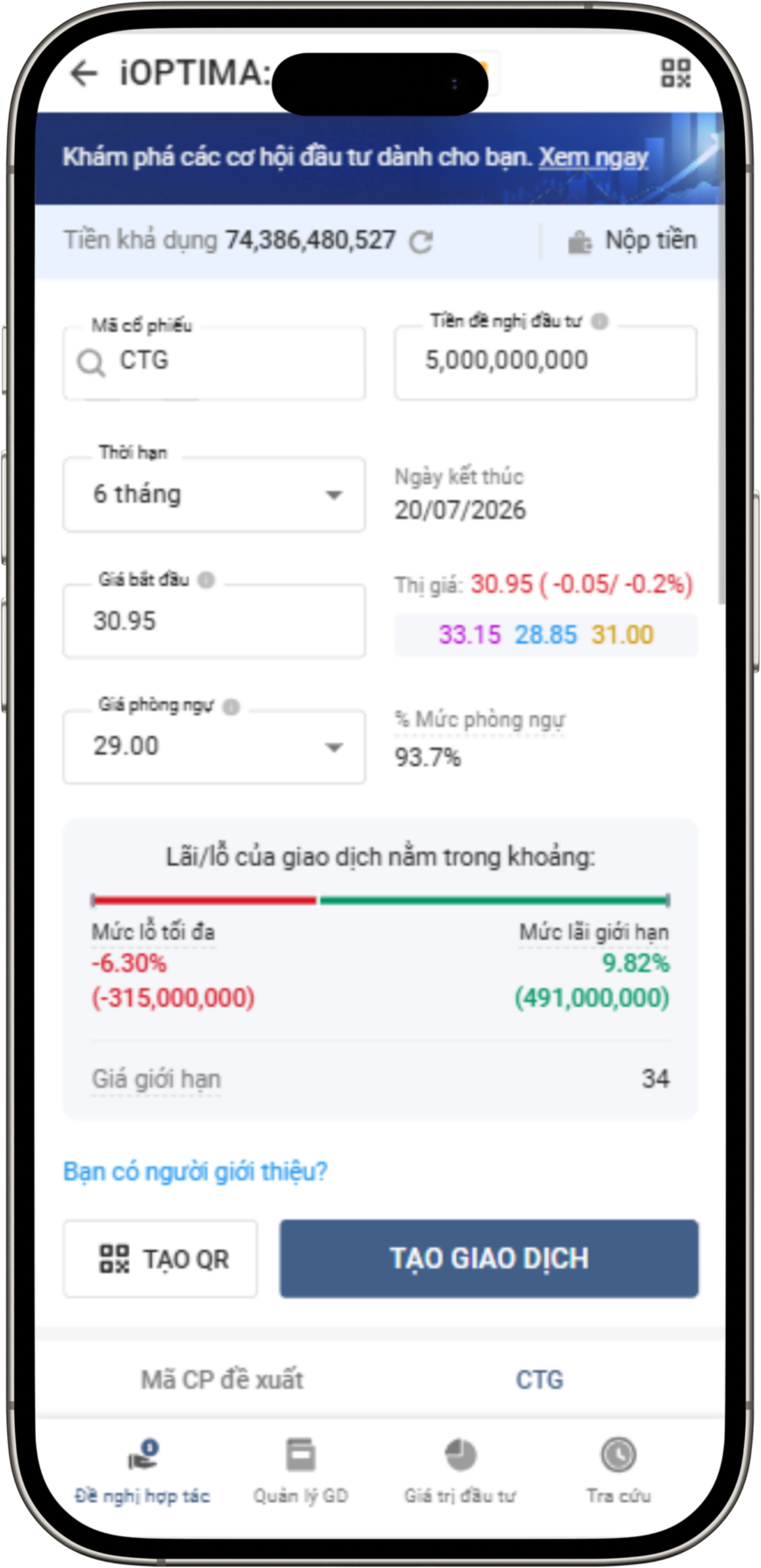
Task: Open the Giá phòng ngự dropdown
Action: point(214,746)
